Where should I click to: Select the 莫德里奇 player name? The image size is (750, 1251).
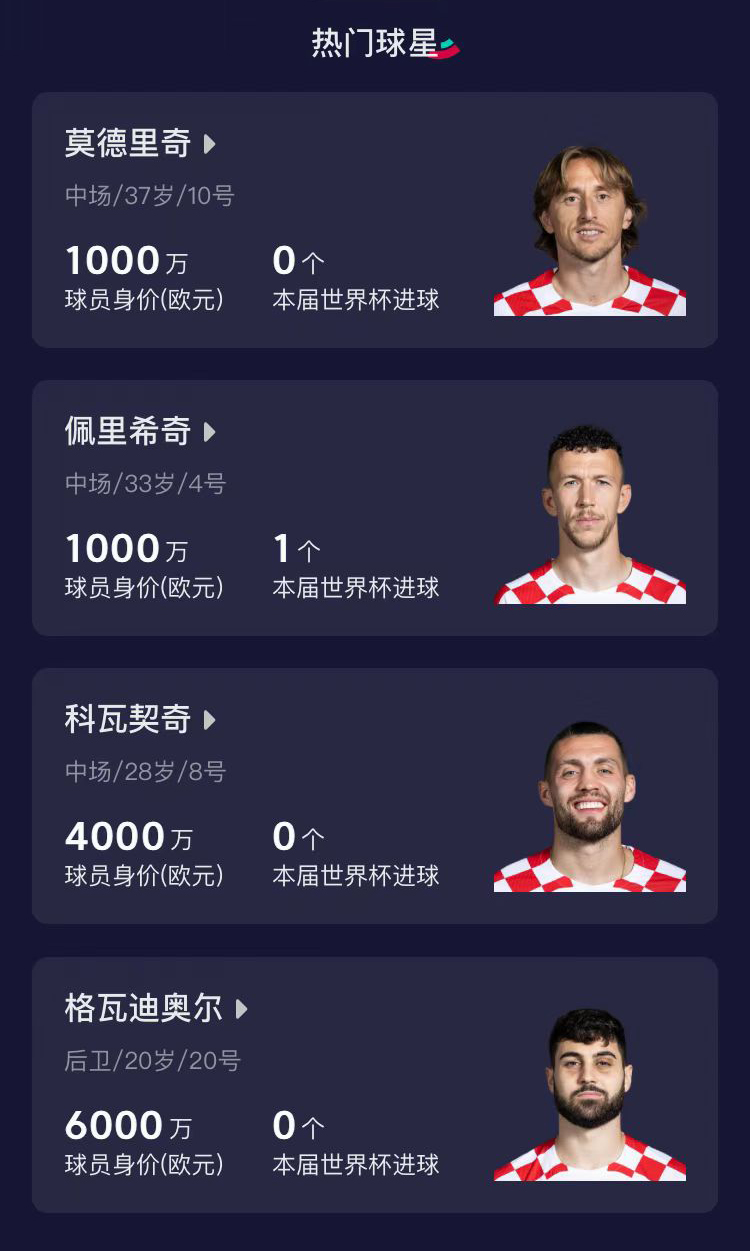coord(126,144)
